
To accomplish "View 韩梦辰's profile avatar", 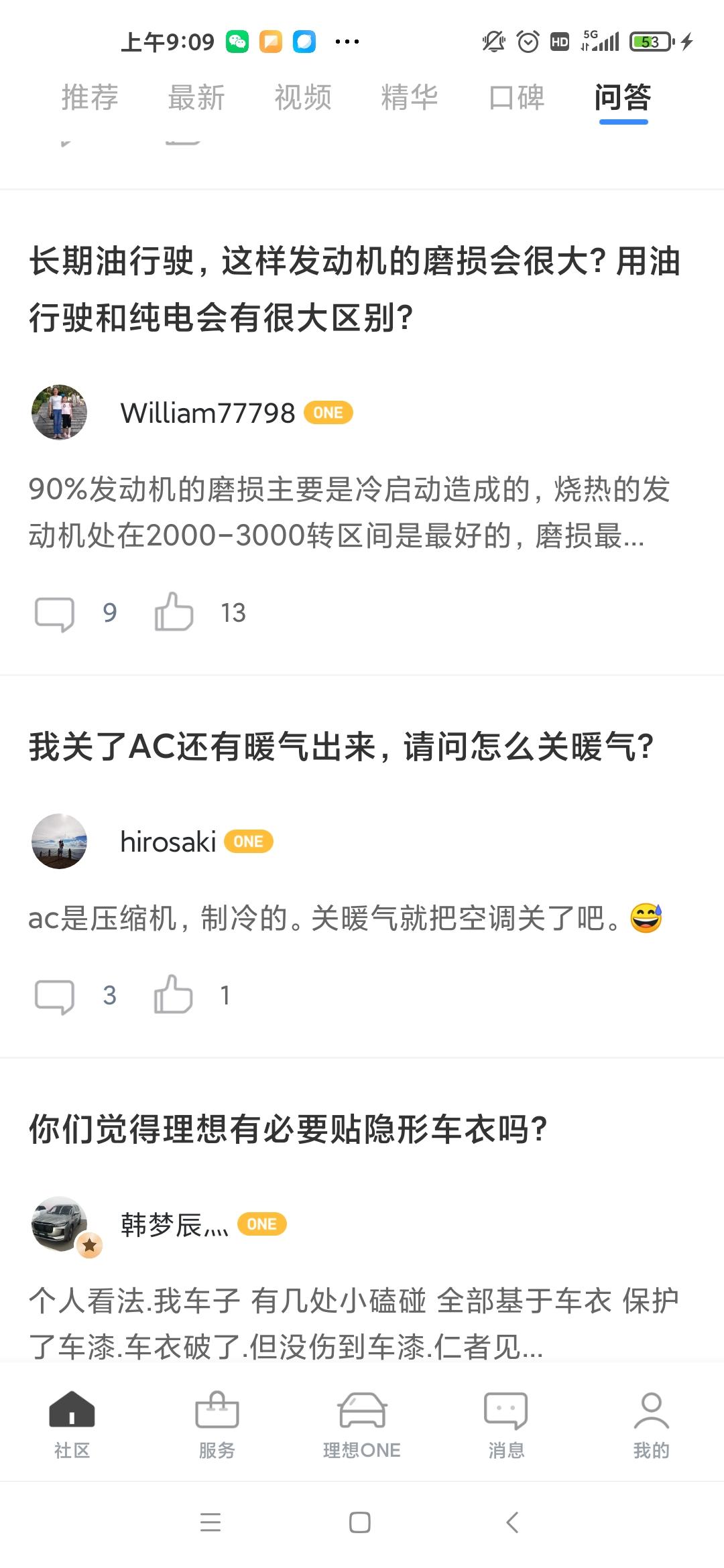I will click(60, 1224).
